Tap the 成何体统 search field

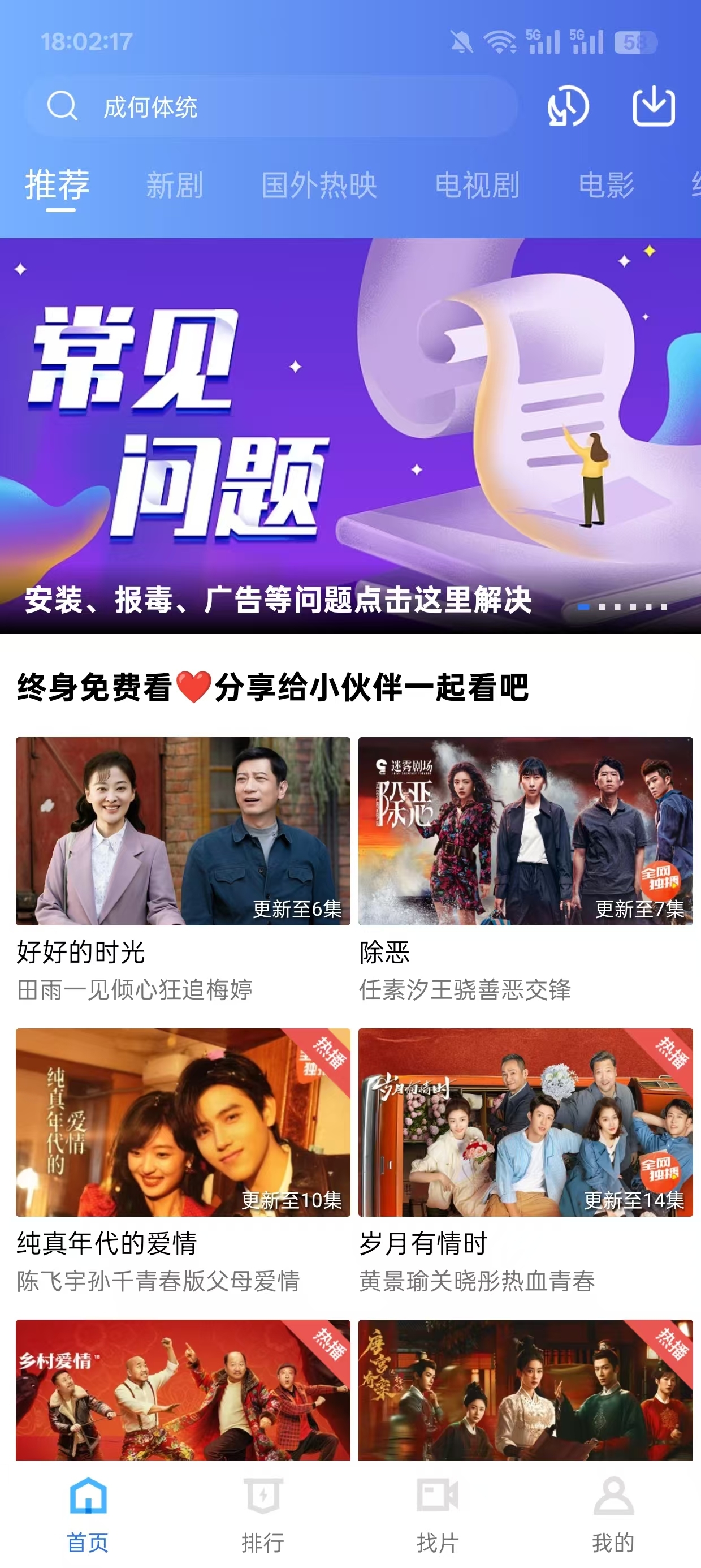pyautogui.click(x=274, y=107)
